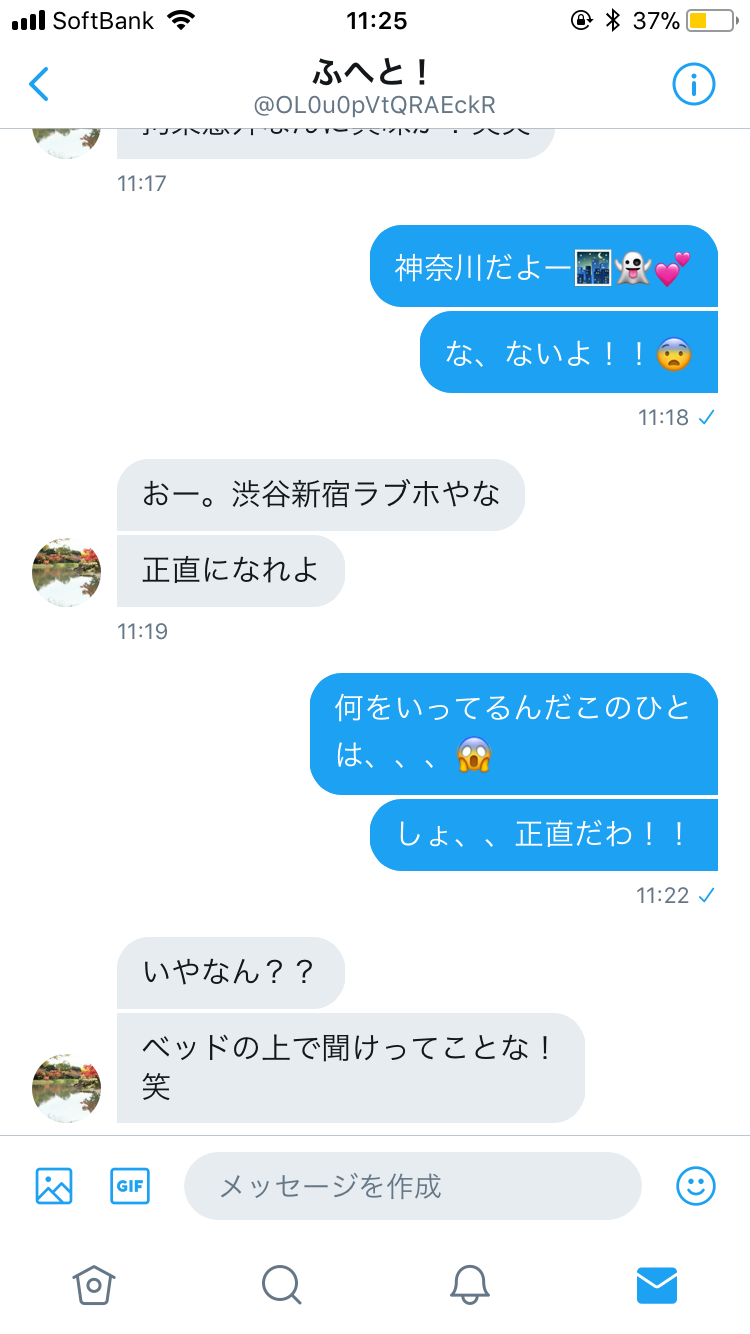Open conversation info
750x1334 pixels.
pyautogui.click(x=693, y=85)
